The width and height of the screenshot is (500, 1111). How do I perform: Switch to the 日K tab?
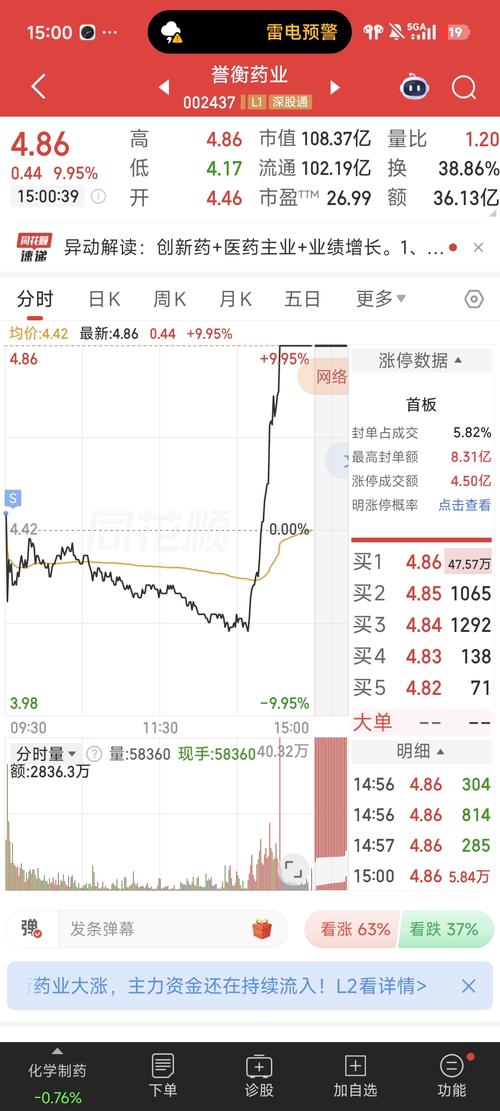click(x=104, y=299)
